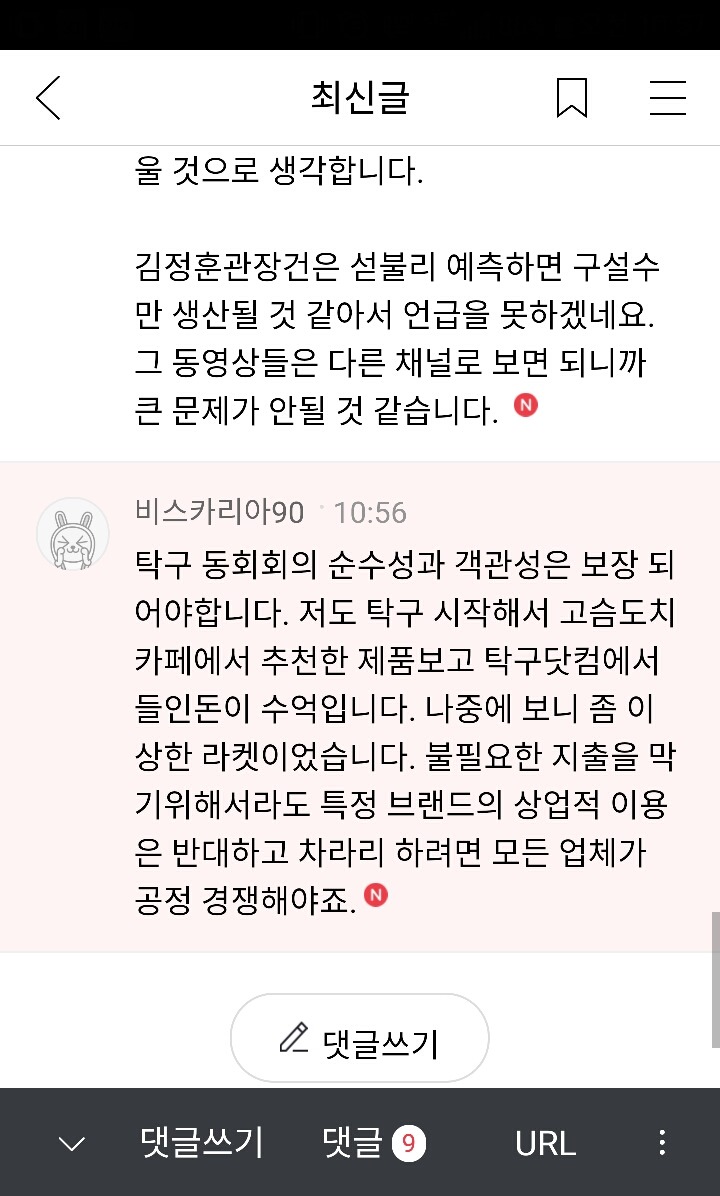Open the bottom bar overflow menu
The image size is (720, 1196).
662,1143
